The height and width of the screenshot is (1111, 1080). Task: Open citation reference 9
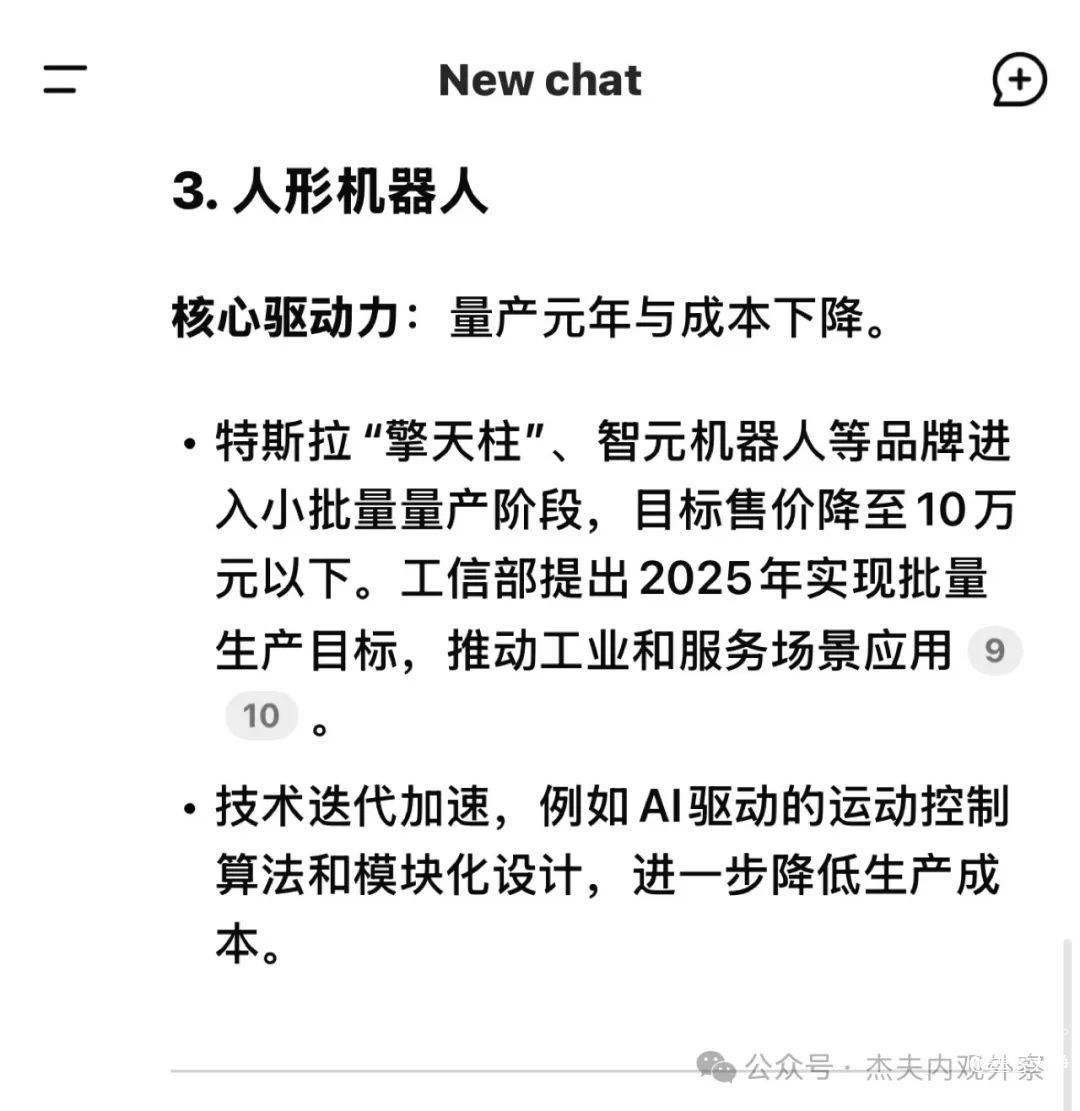pyautogui.click(x=994, y=652)
